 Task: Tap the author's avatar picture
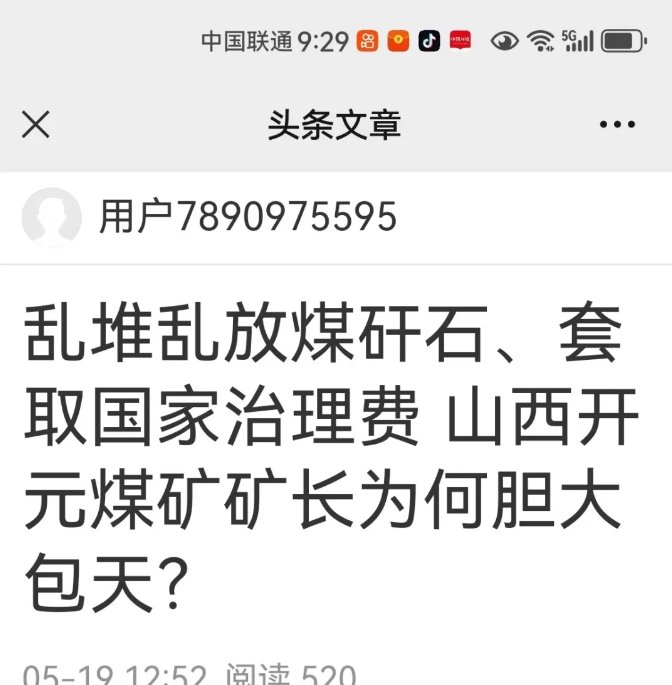pos(51,217)
